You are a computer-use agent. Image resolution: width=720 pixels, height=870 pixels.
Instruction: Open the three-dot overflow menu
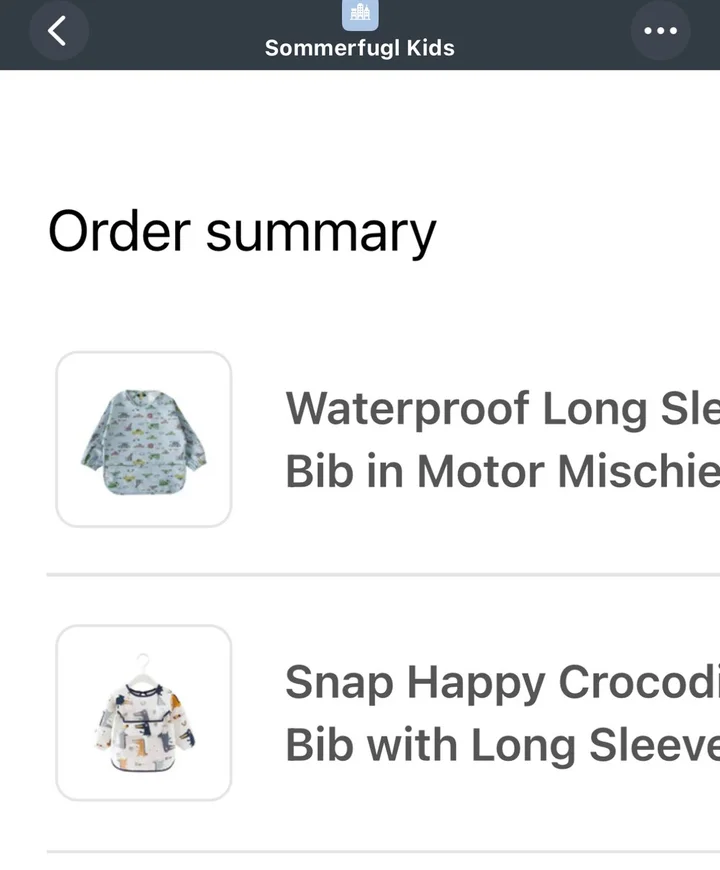click(660, 31)
